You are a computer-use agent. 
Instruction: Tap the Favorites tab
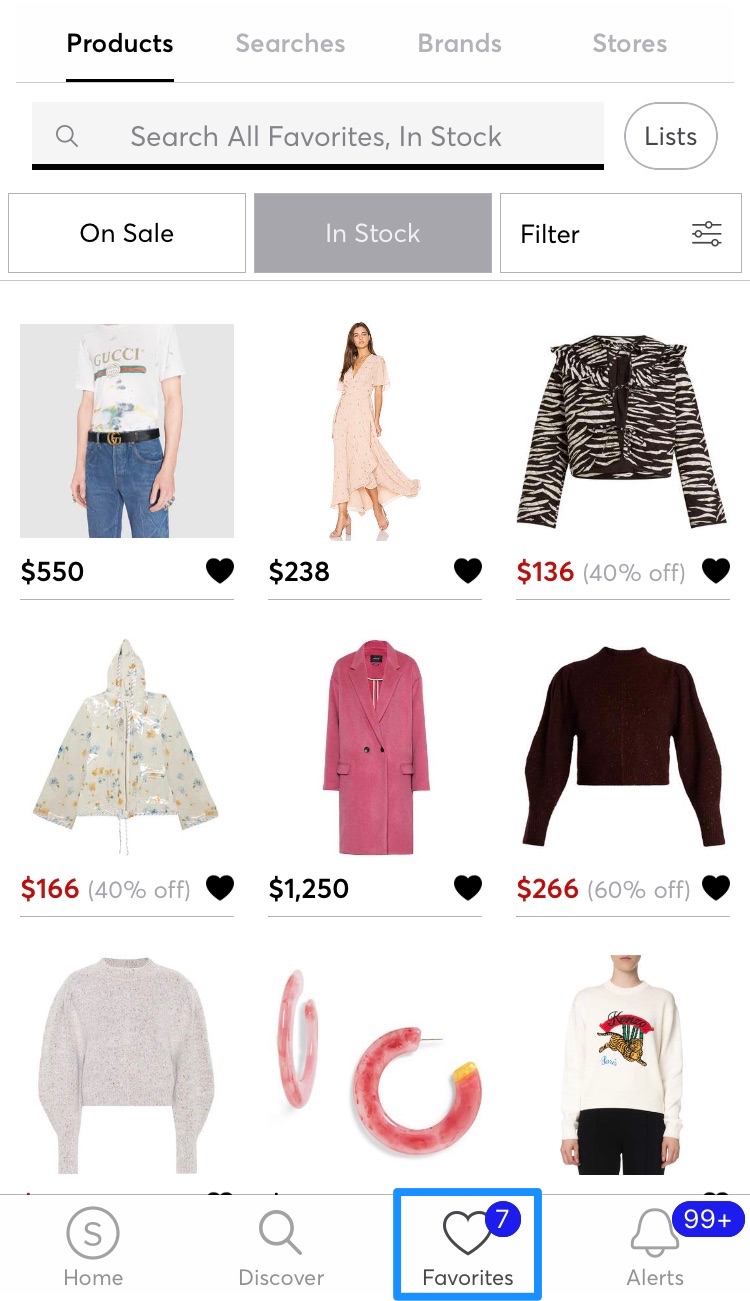468,1245
